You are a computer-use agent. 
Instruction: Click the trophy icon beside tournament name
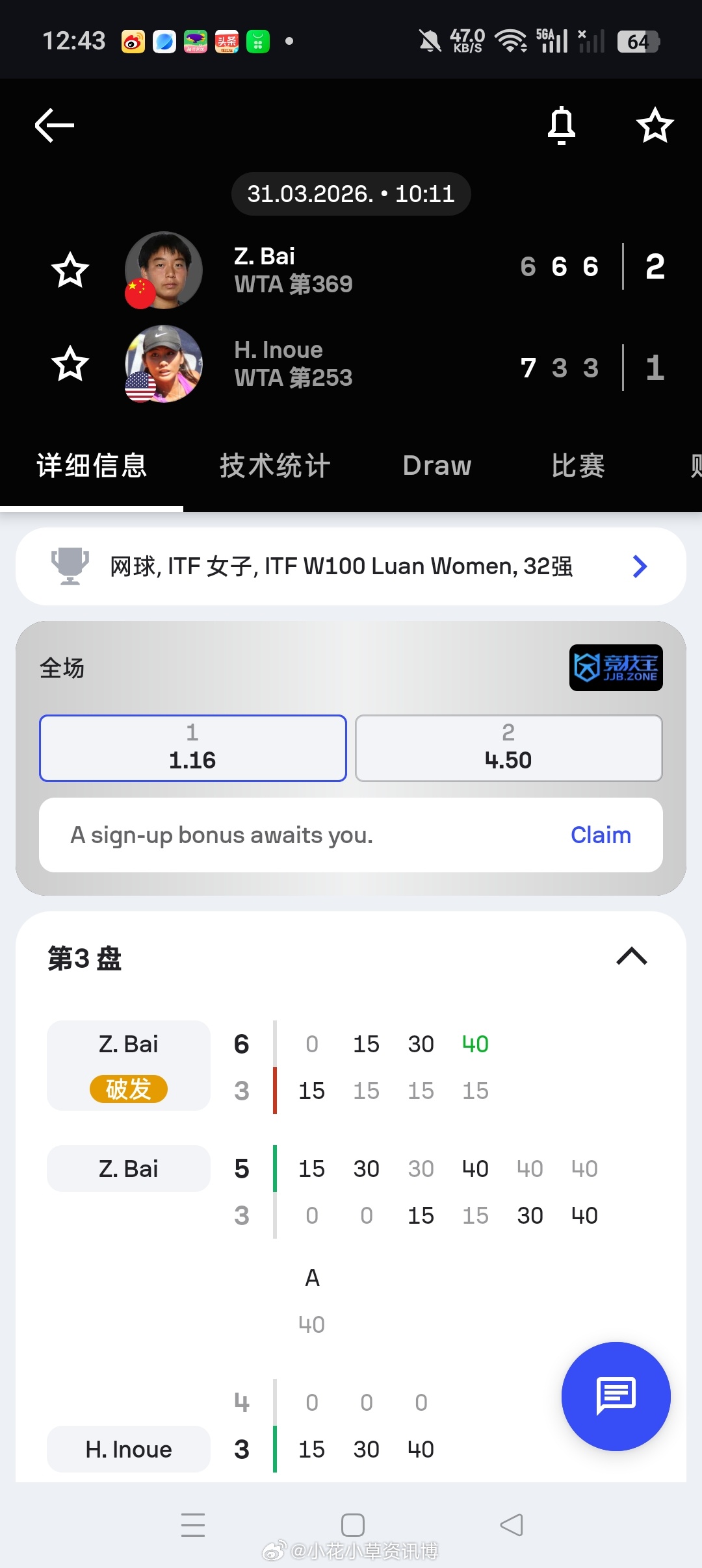click(70, 566)
